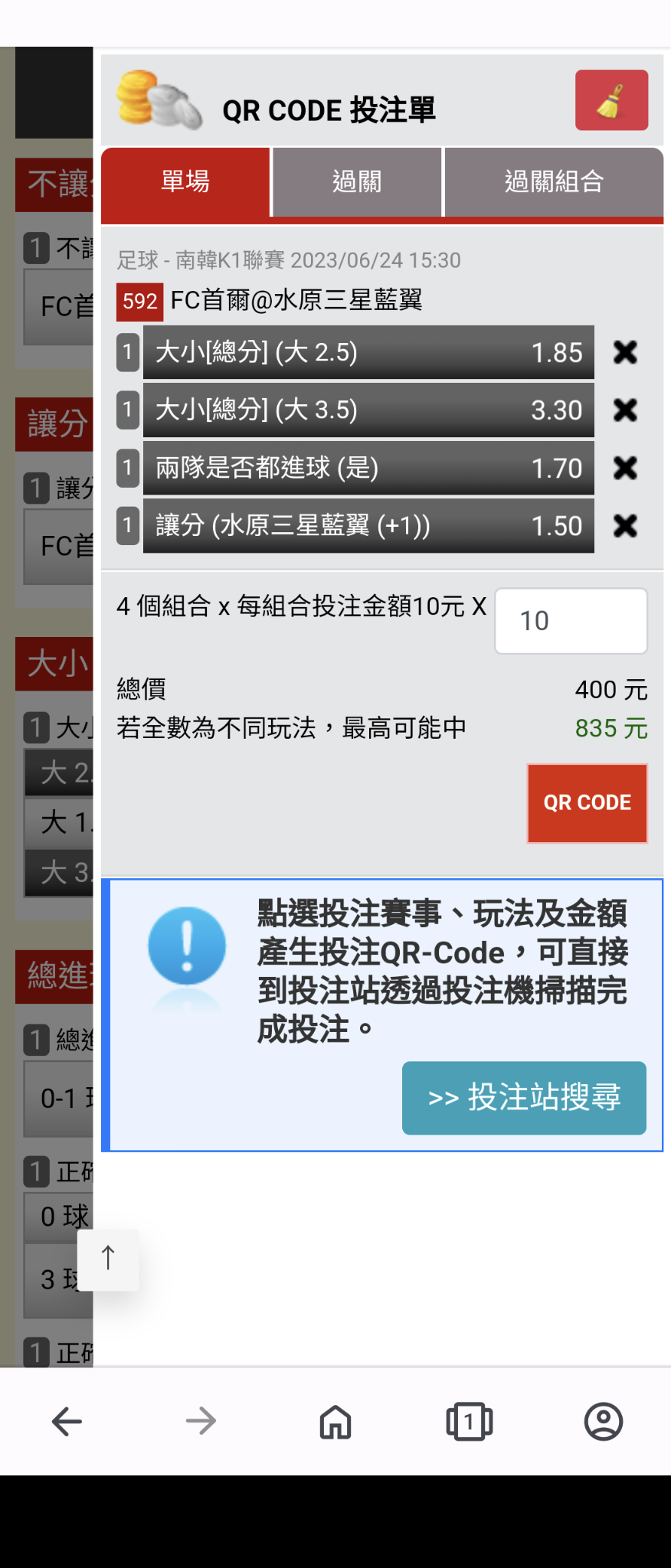Open the browser tabs switcher
The height and width of the screenshot is (1568, 671).
pos(469,1422)
